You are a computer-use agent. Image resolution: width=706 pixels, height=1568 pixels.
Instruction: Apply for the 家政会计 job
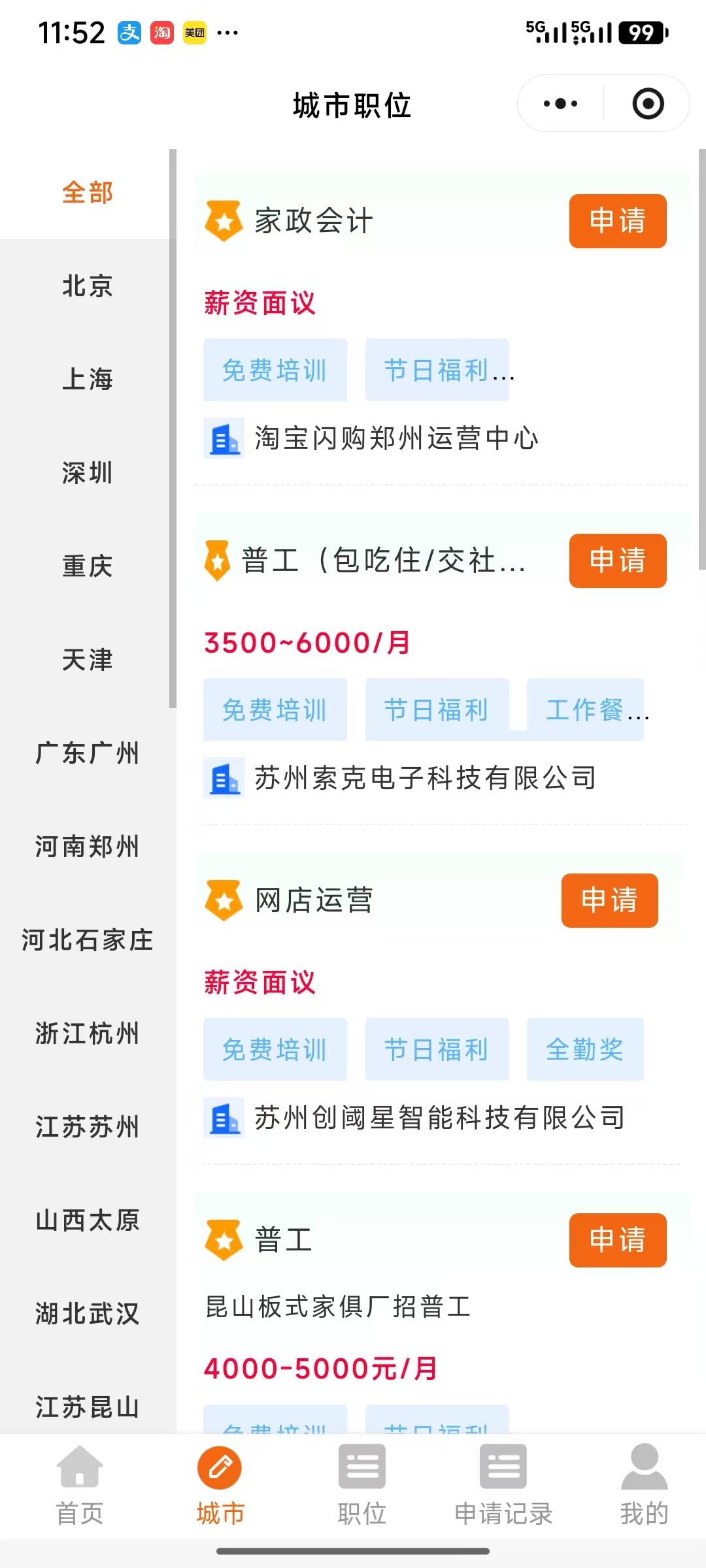pos(617,221)
